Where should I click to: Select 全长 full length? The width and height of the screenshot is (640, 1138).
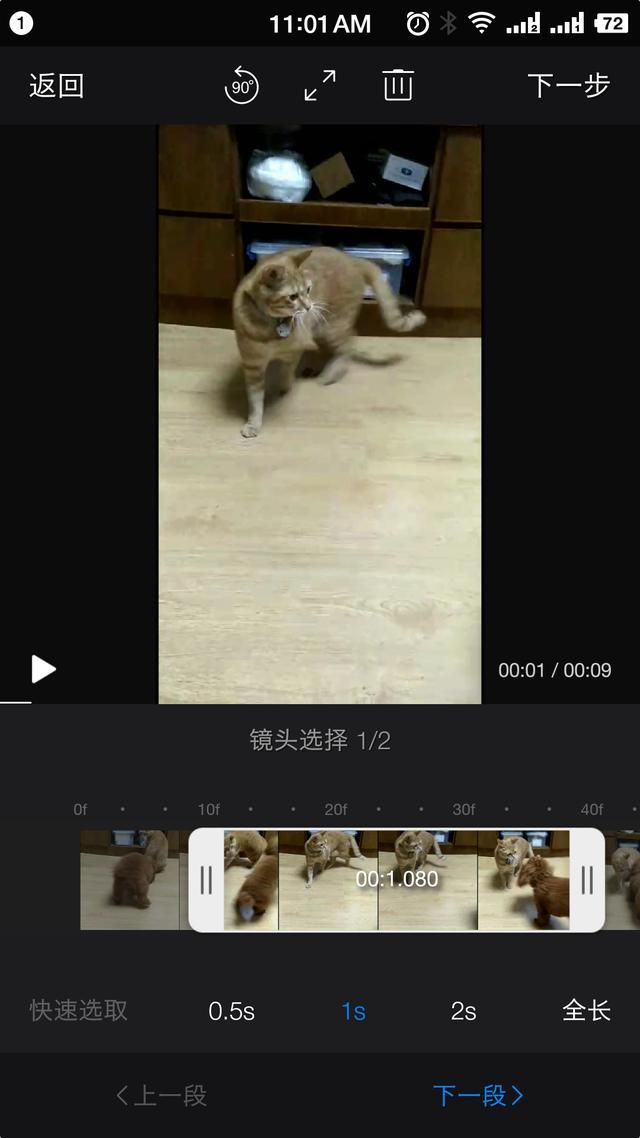point(586,1010)
